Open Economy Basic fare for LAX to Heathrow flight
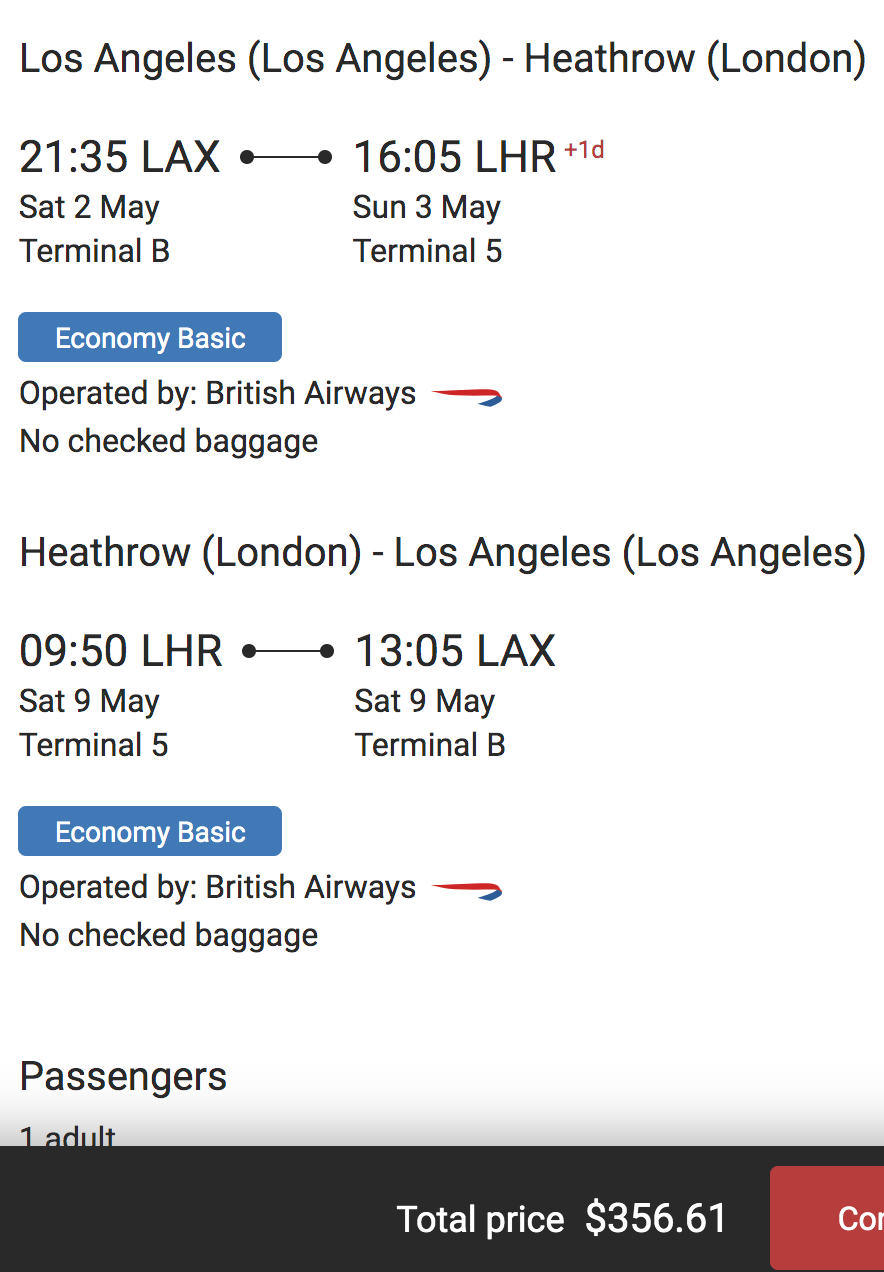The image size is (884, 1272). tap(150, 338)
